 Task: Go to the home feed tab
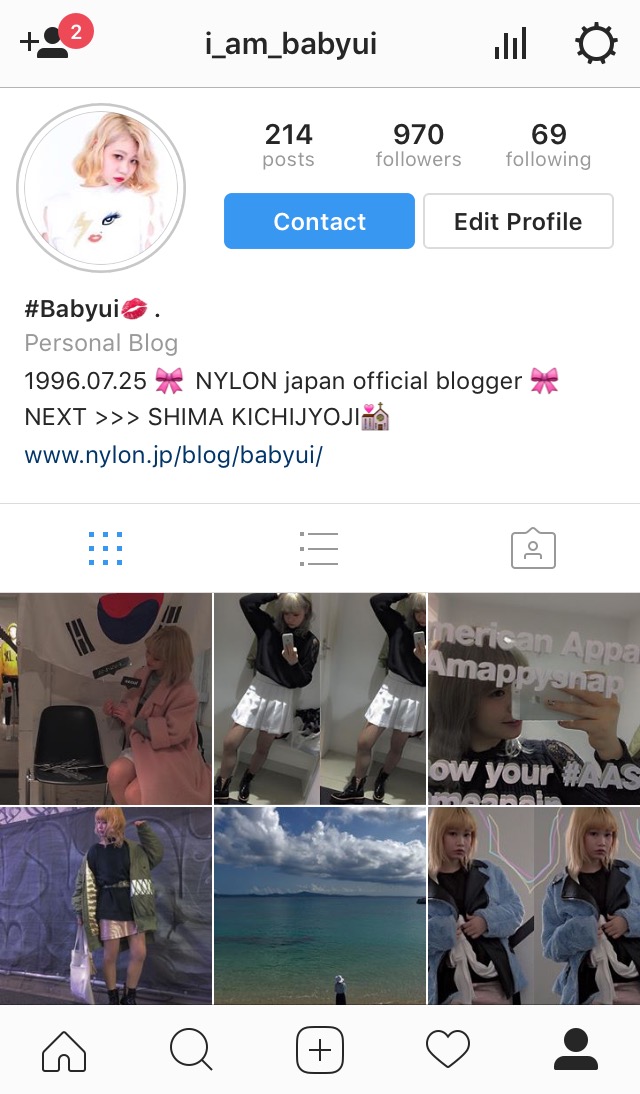pos(64,1050)
